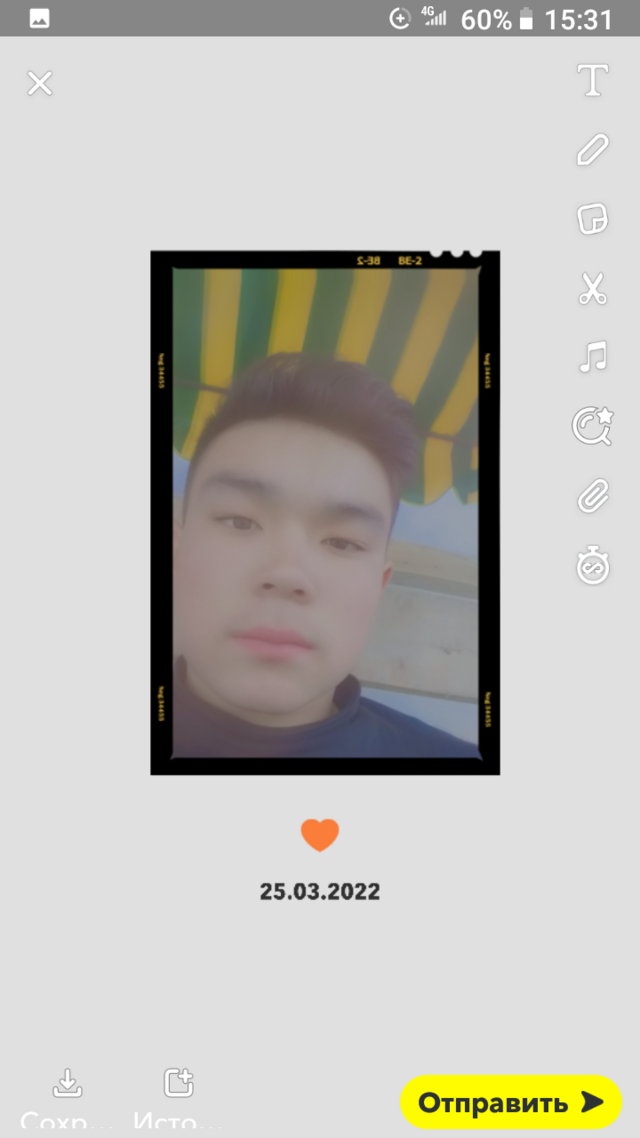This screenshot has width=640, height=1138.
Task: Save the snap to device
Action: click(67, 1094)
